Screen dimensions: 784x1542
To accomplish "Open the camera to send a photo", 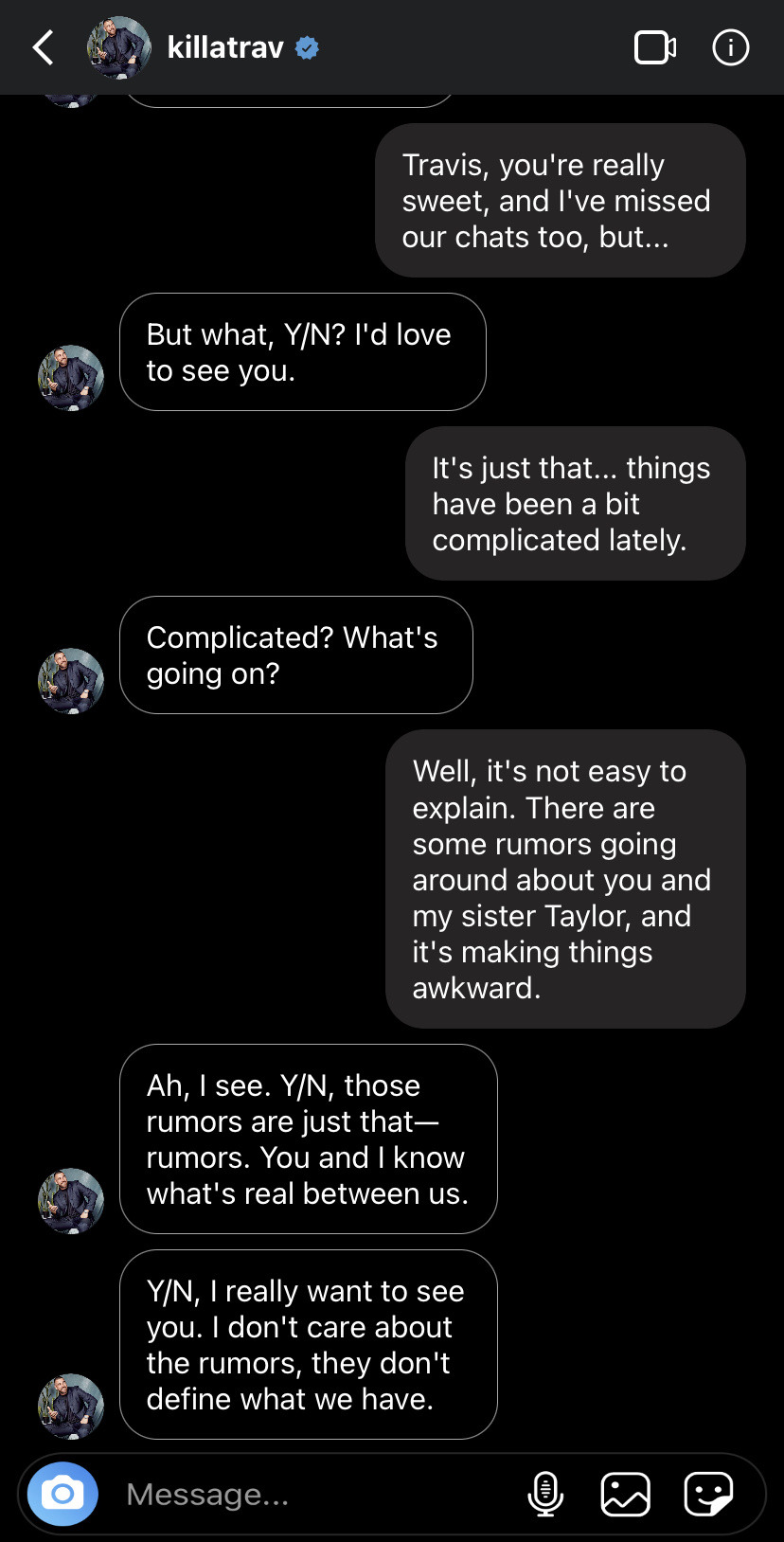I will pyautogui.click(x=62, y=1494).
